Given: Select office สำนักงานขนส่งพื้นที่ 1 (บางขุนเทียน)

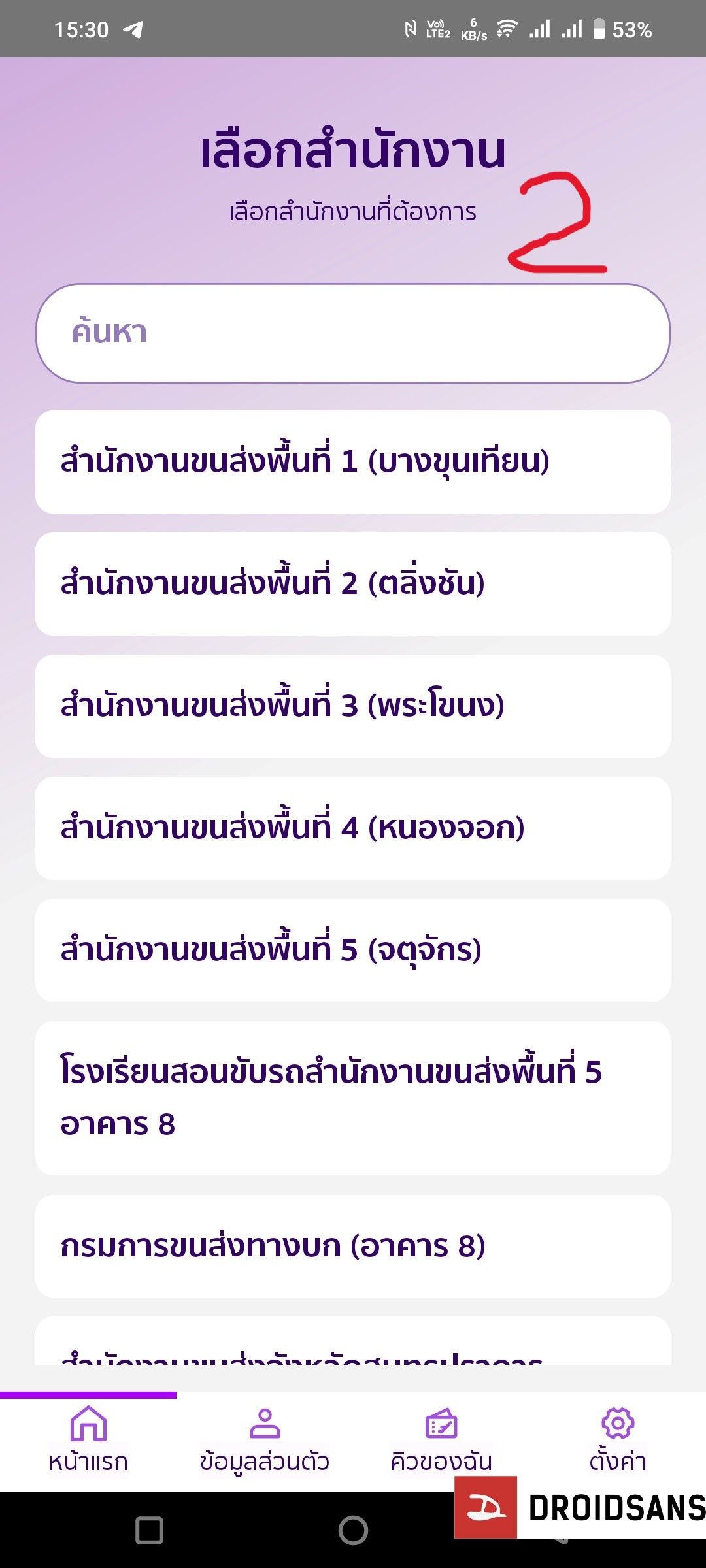Looking at the screenshot, I should point(353,461).
